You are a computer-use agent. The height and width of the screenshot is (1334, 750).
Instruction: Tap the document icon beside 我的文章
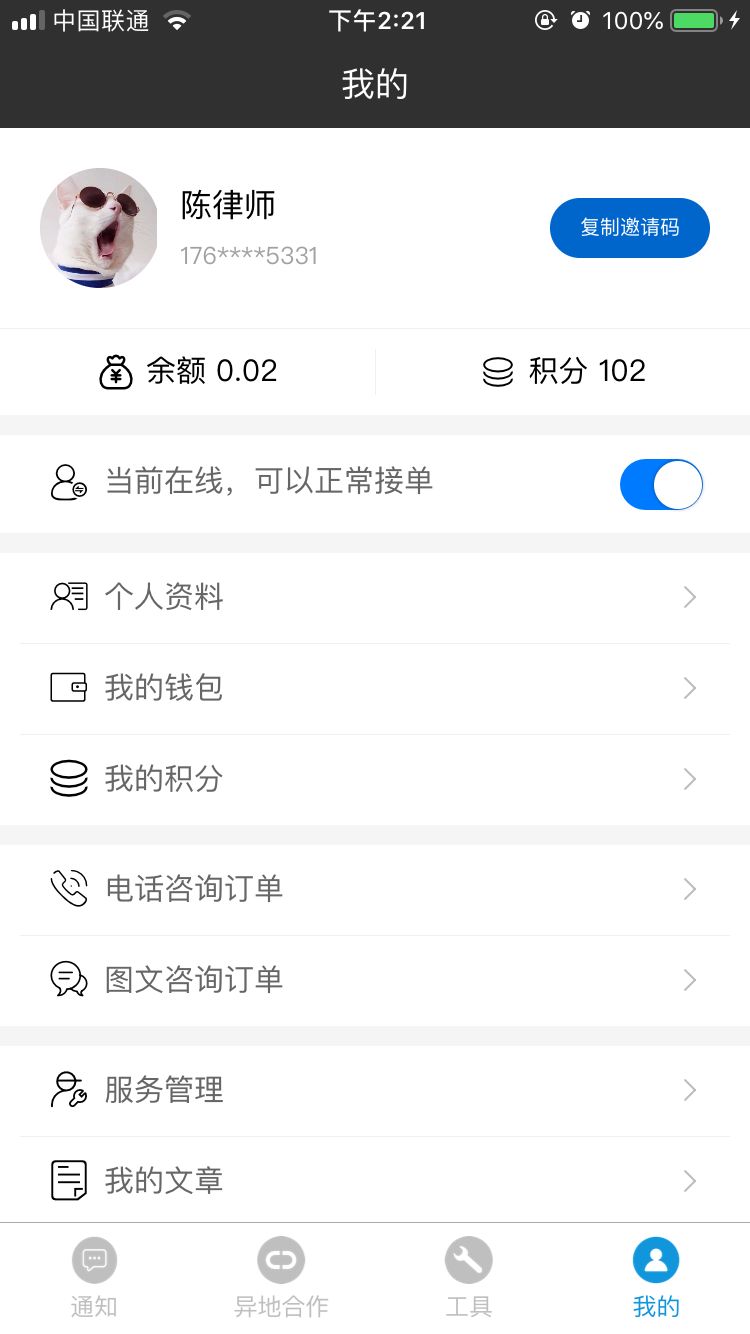pos(67,1180)
